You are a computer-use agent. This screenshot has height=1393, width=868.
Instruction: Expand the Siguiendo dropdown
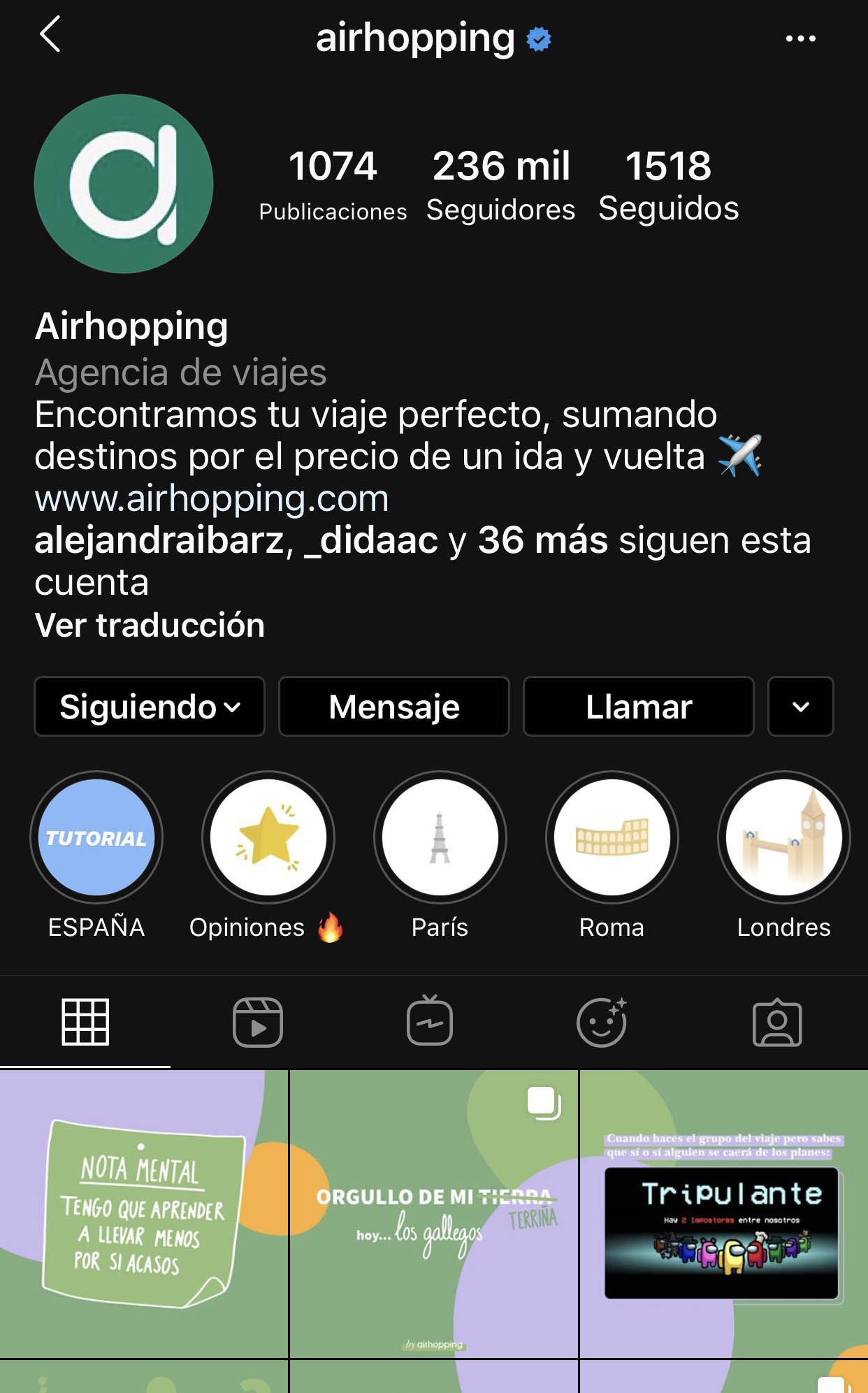(148, 707)
